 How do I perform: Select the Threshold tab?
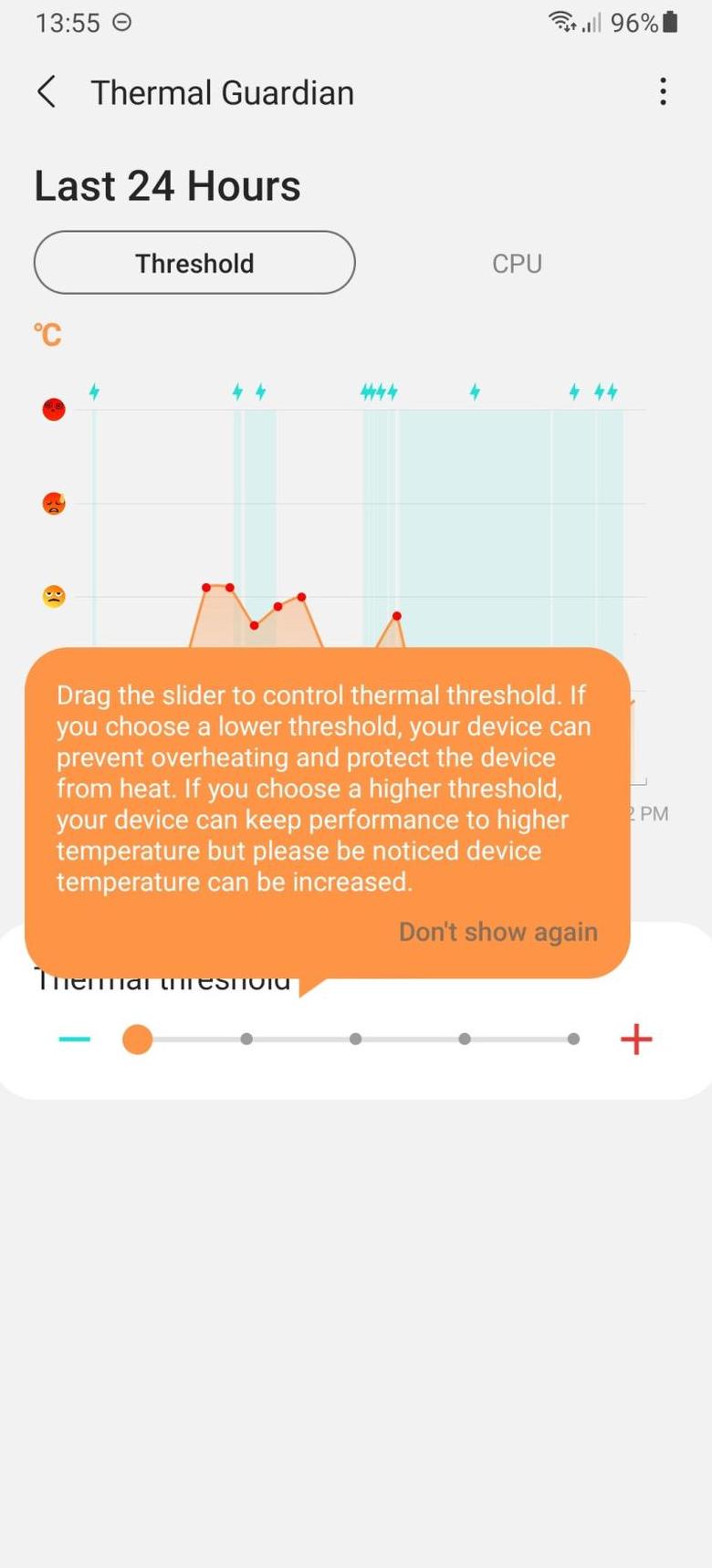point(194,263)
